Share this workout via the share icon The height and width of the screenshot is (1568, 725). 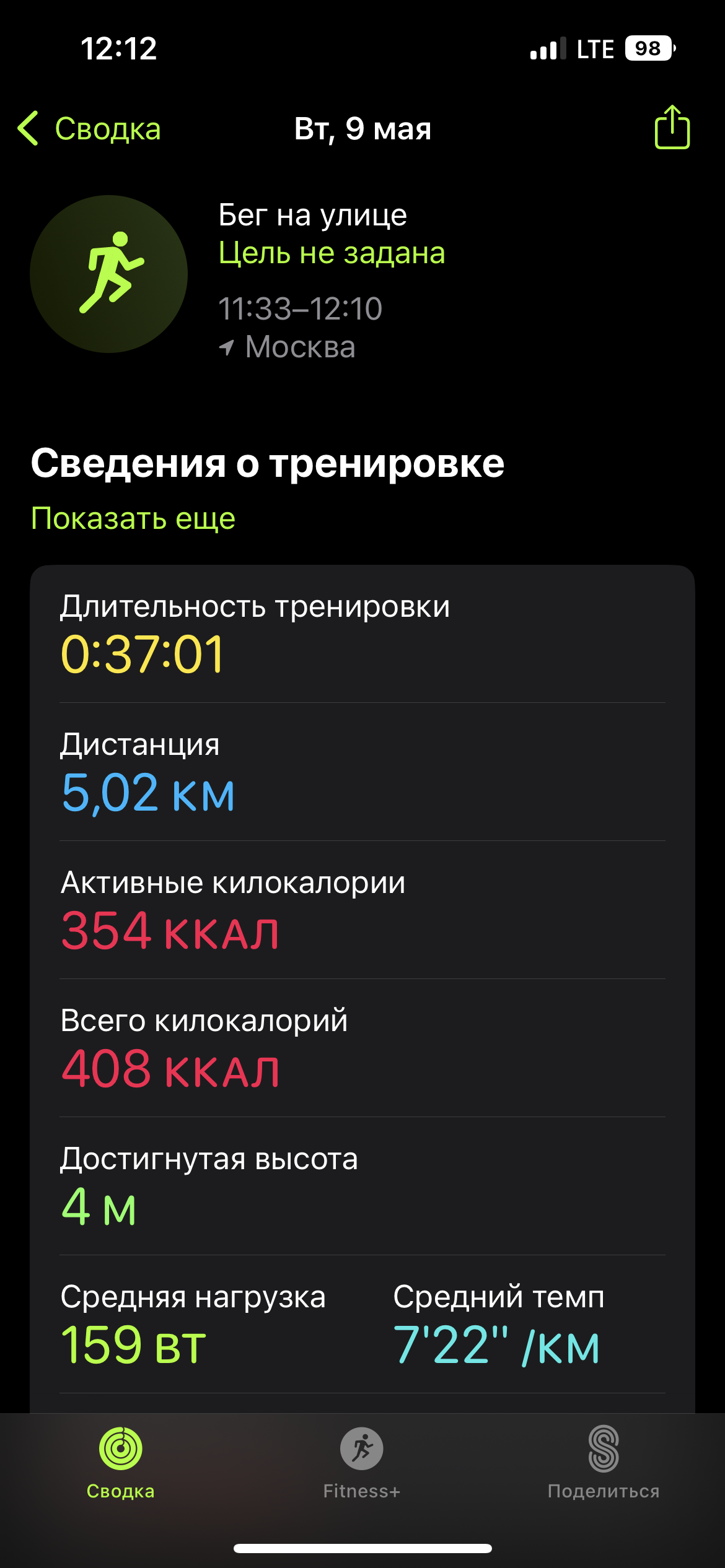click(672, 127)
